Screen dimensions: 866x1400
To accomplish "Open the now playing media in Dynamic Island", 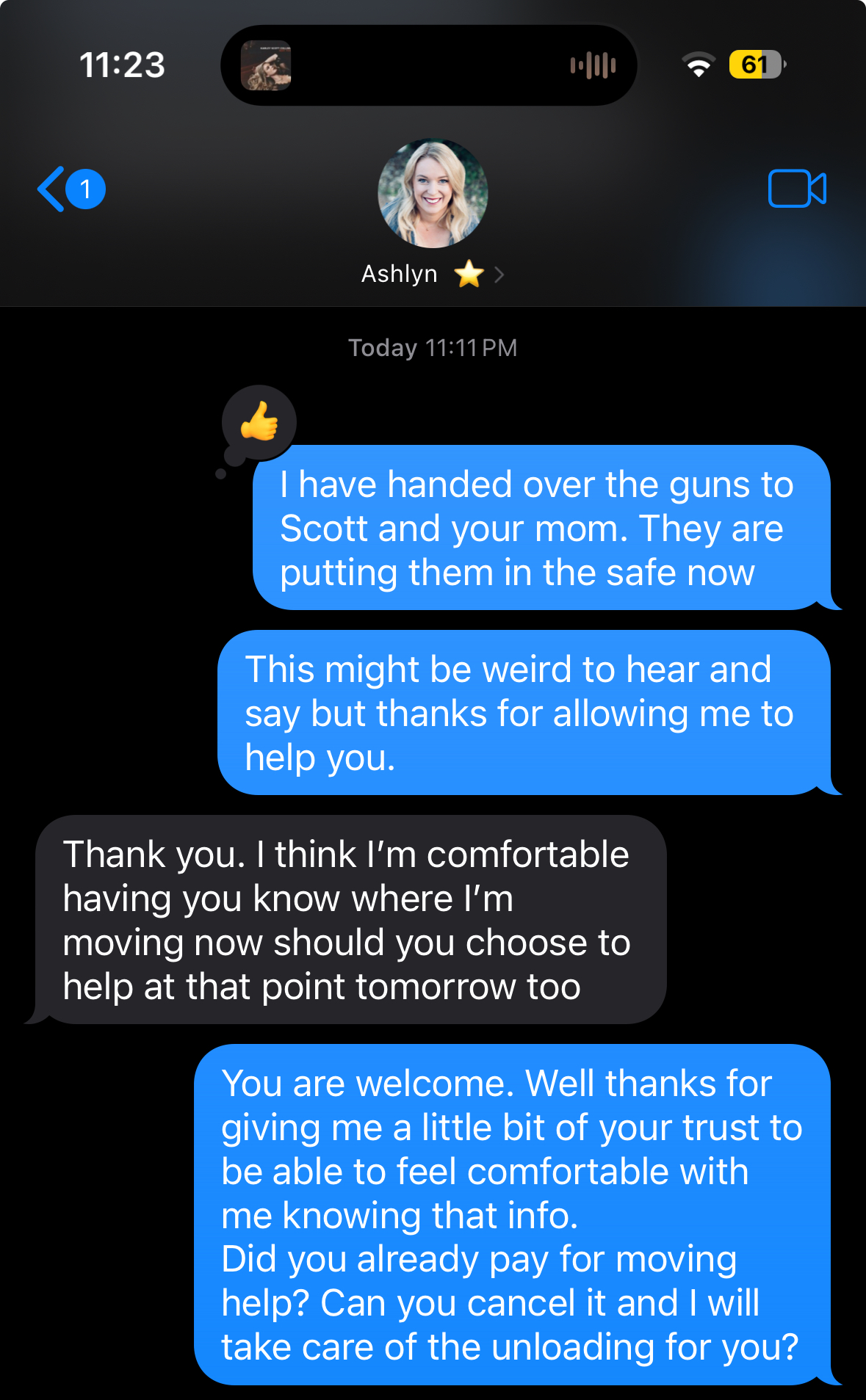I will click(x=266, y=65).
